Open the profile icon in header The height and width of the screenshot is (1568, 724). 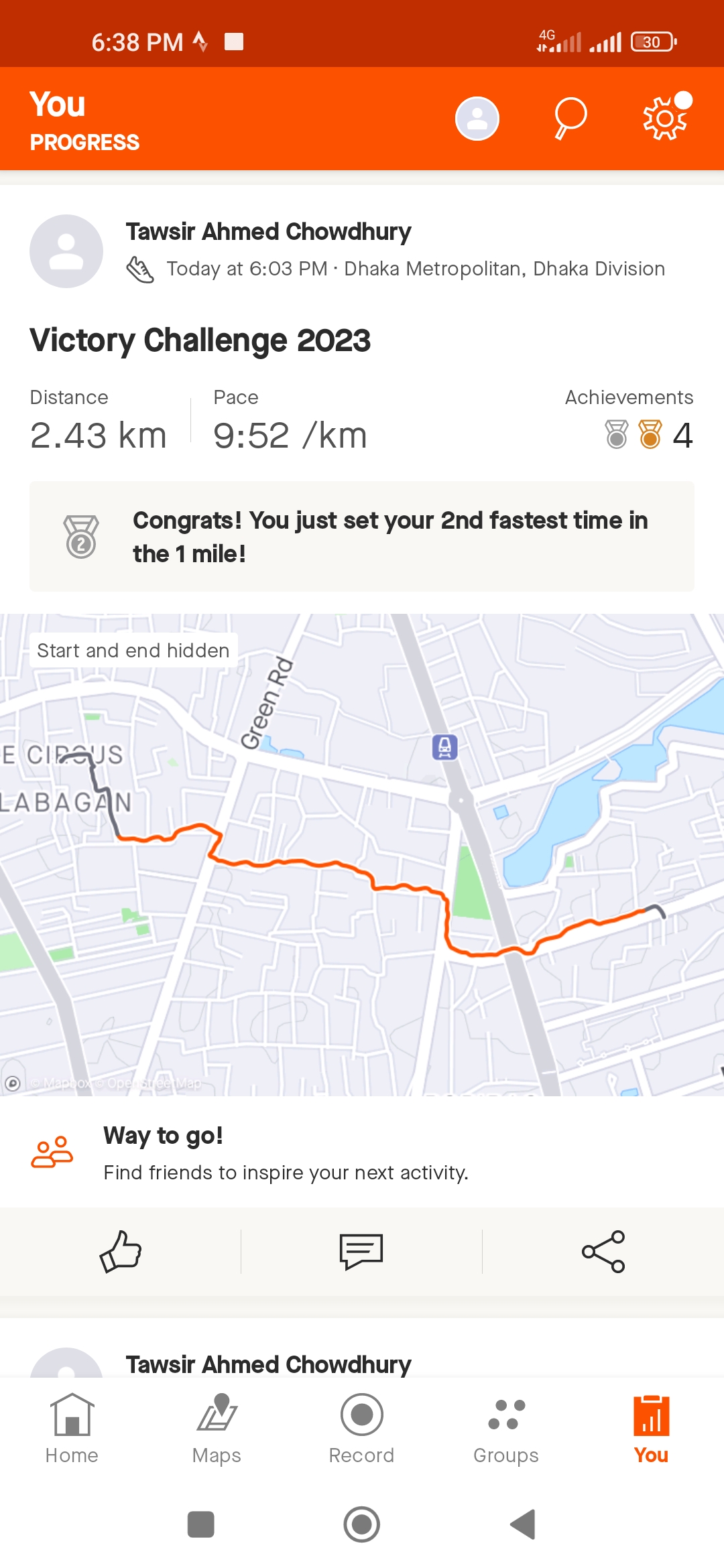(477, 119)
